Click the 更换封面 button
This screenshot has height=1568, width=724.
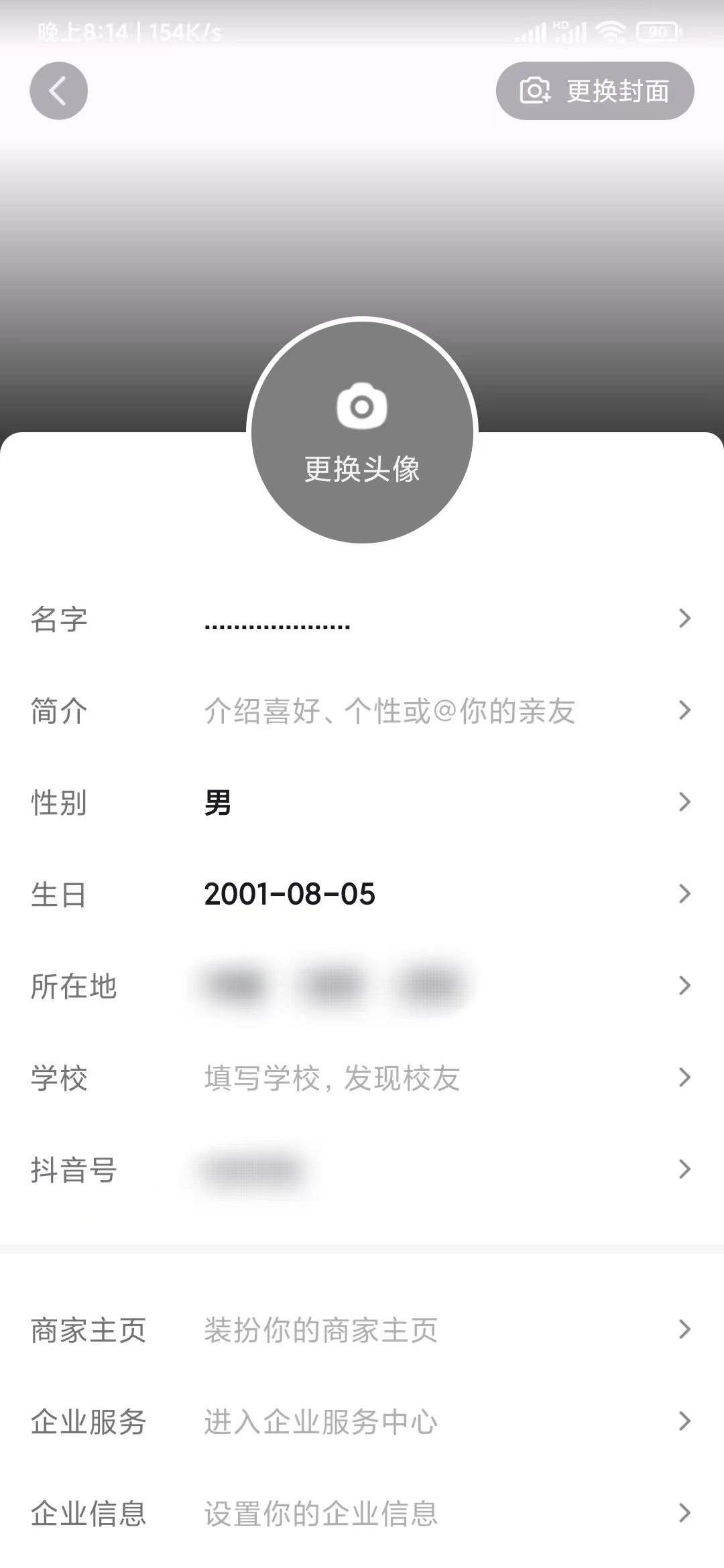click(x=594, y=90)
